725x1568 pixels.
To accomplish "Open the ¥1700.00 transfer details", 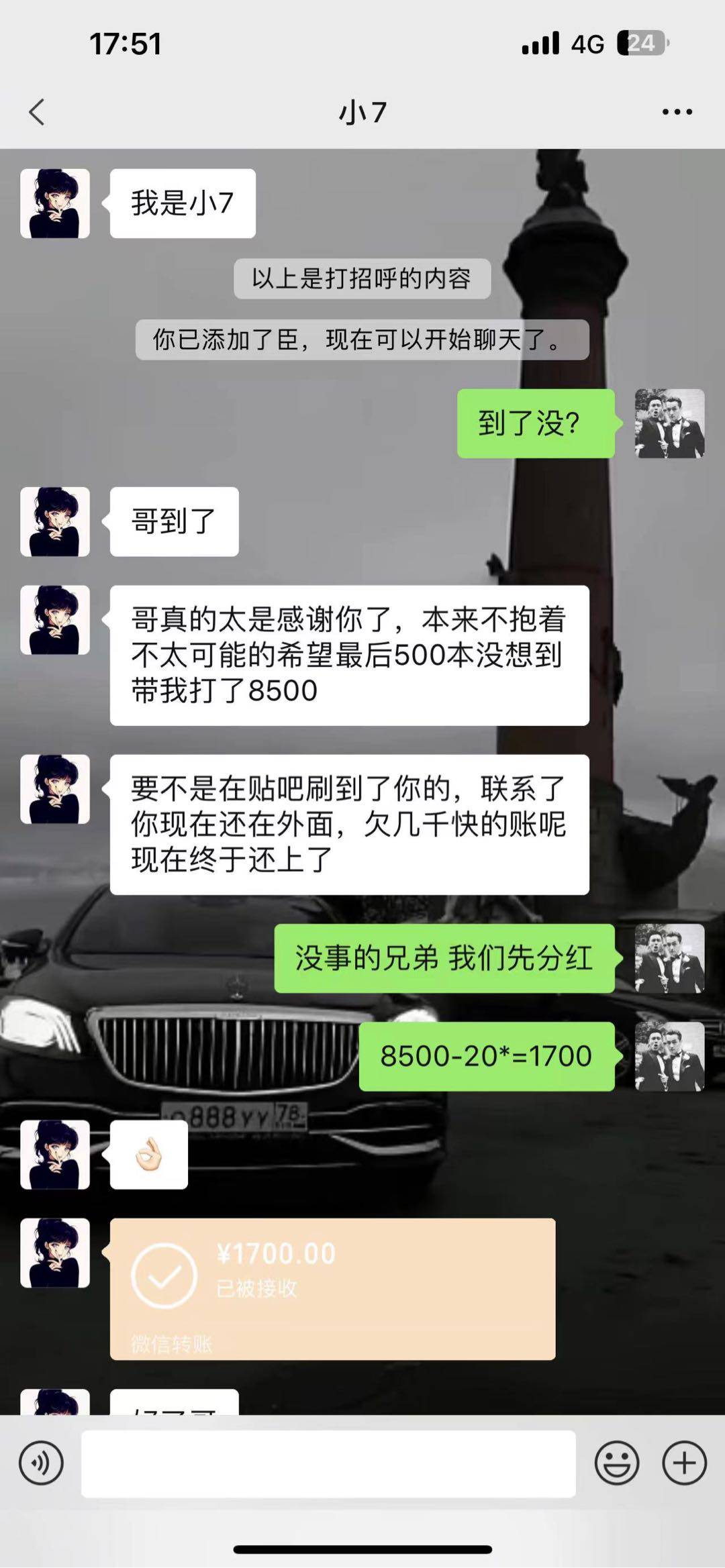I will coord(332,1288).
